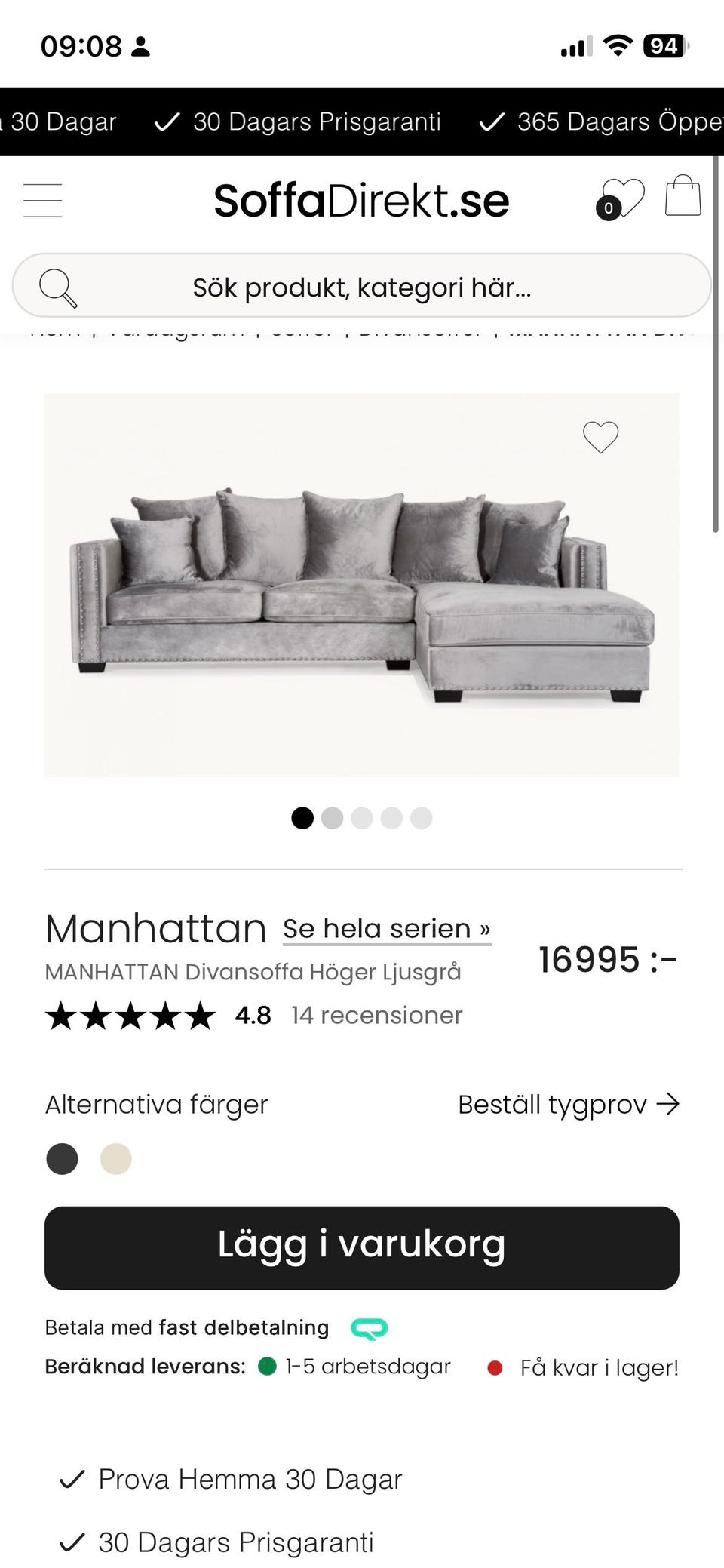Click the Klarna payment icon
This screenshot has width=724, height=1568.
pyautogui.click(x=369, y=1328)
